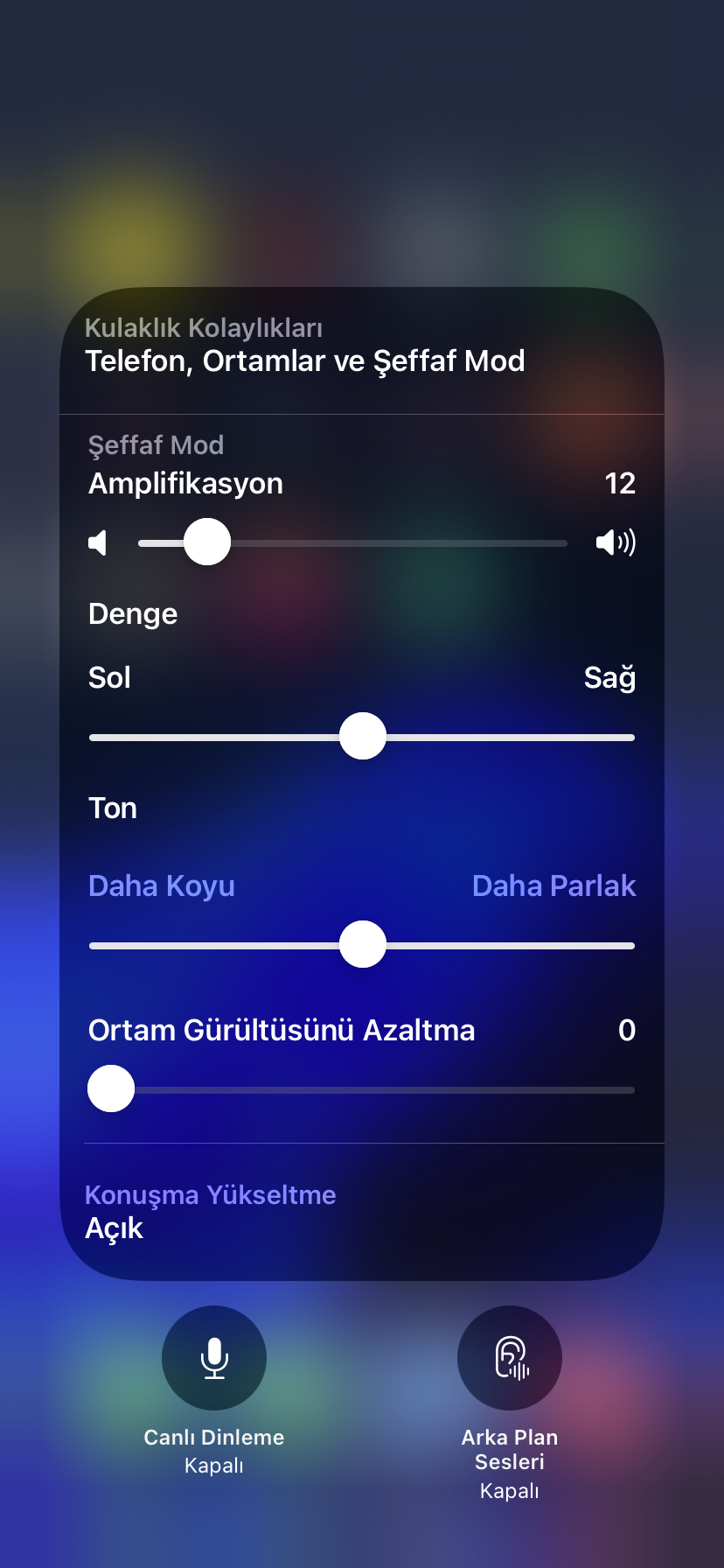Enable Arka Plan Sesleri
The image size is (724, 1568).
pos(510,1358)
